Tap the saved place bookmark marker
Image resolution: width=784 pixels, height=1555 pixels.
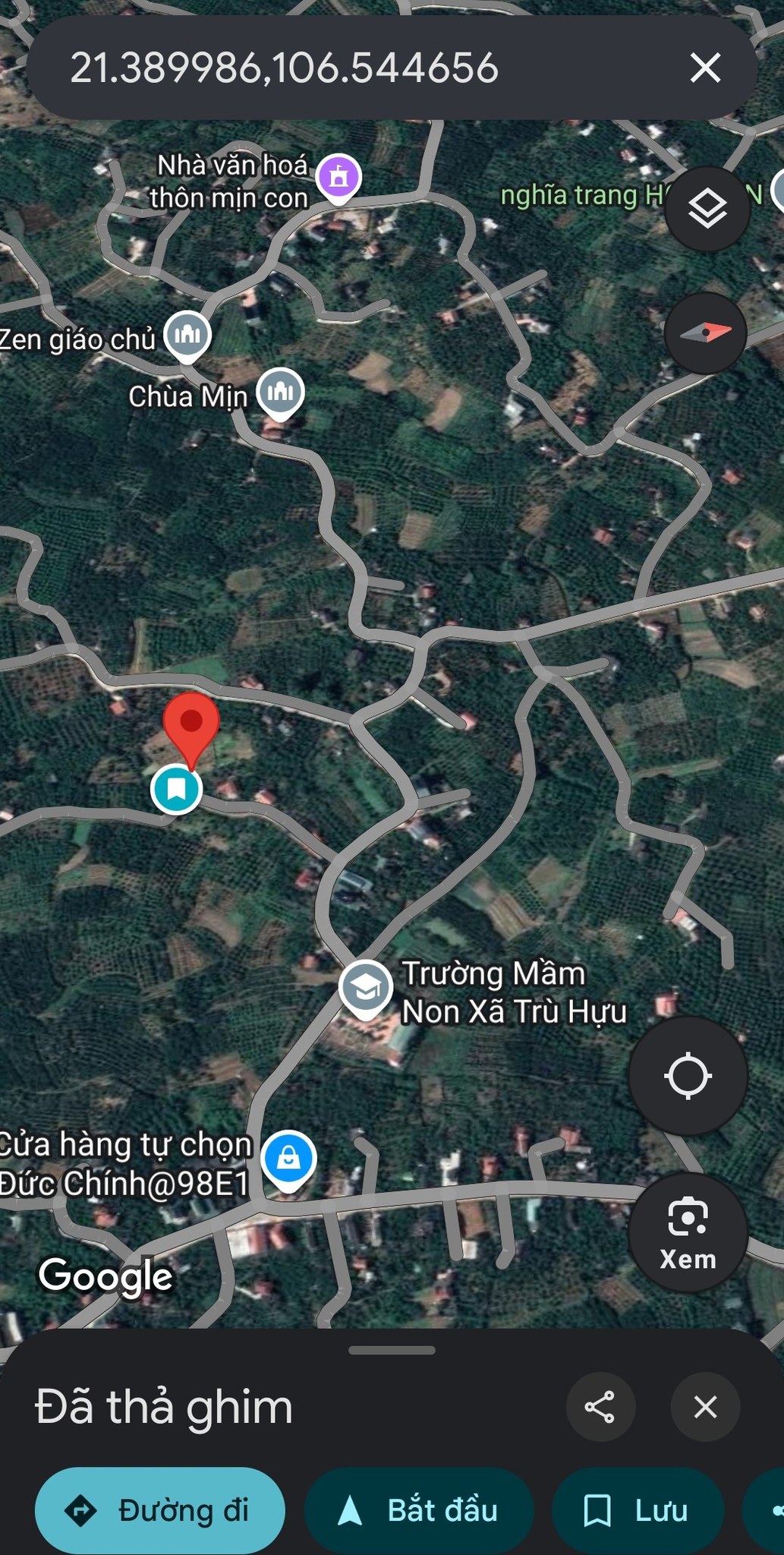(x=176, y=789)
